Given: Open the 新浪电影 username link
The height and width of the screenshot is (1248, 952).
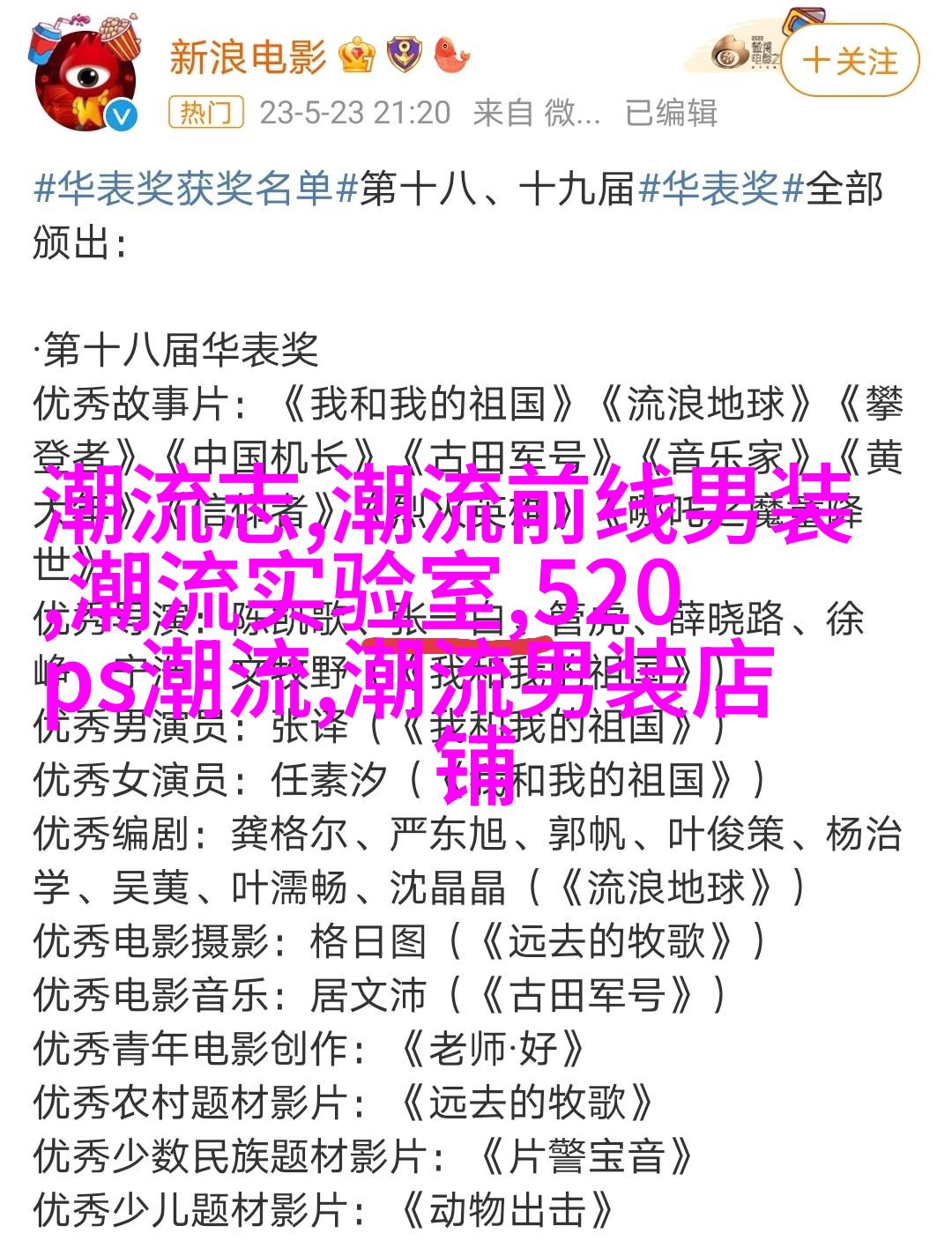Looking at the screenshot, I should [248, 58].
